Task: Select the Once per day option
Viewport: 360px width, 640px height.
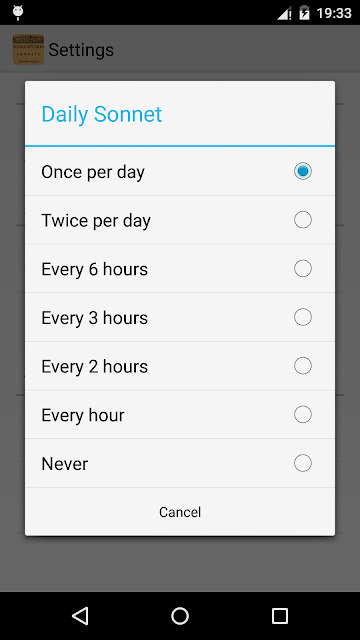Action: click(x=180, y=171)
